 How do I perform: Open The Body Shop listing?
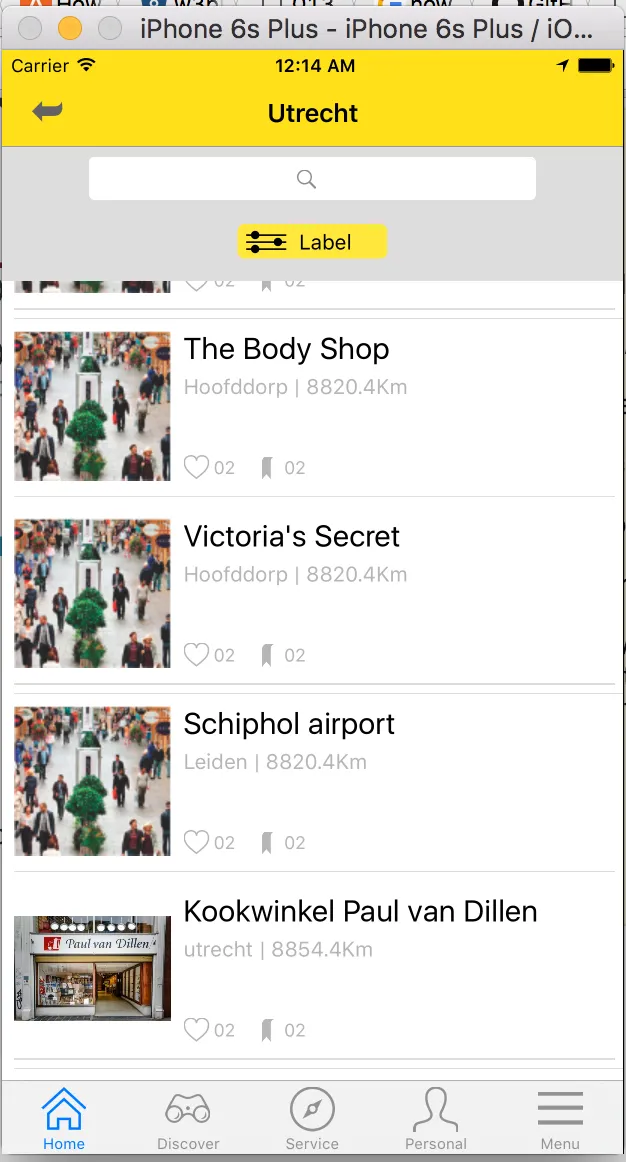pos(286,349)
